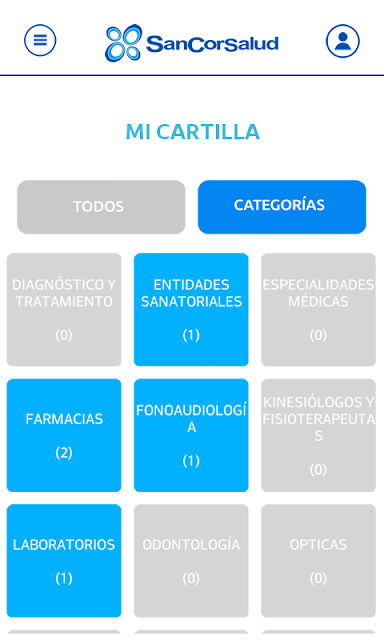This screenshot has height=640, width=384.
Task: Open Fonoaudiología category
Action: (191, 435)
